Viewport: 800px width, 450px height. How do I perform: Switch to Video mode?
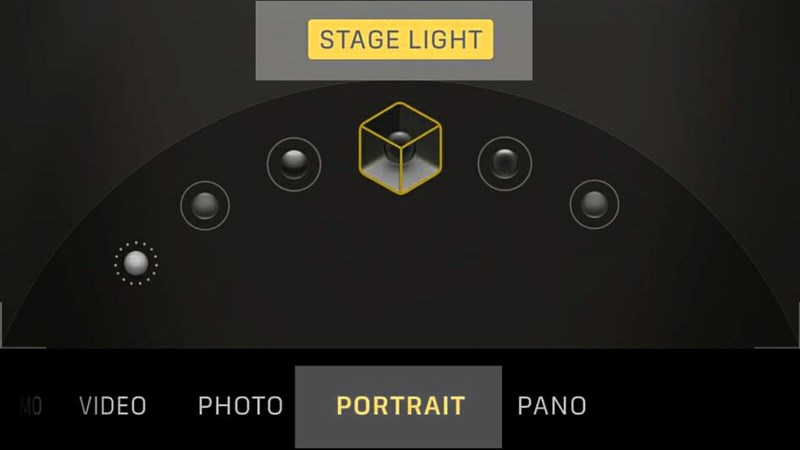pyautogui.click(x=113, y=406)
